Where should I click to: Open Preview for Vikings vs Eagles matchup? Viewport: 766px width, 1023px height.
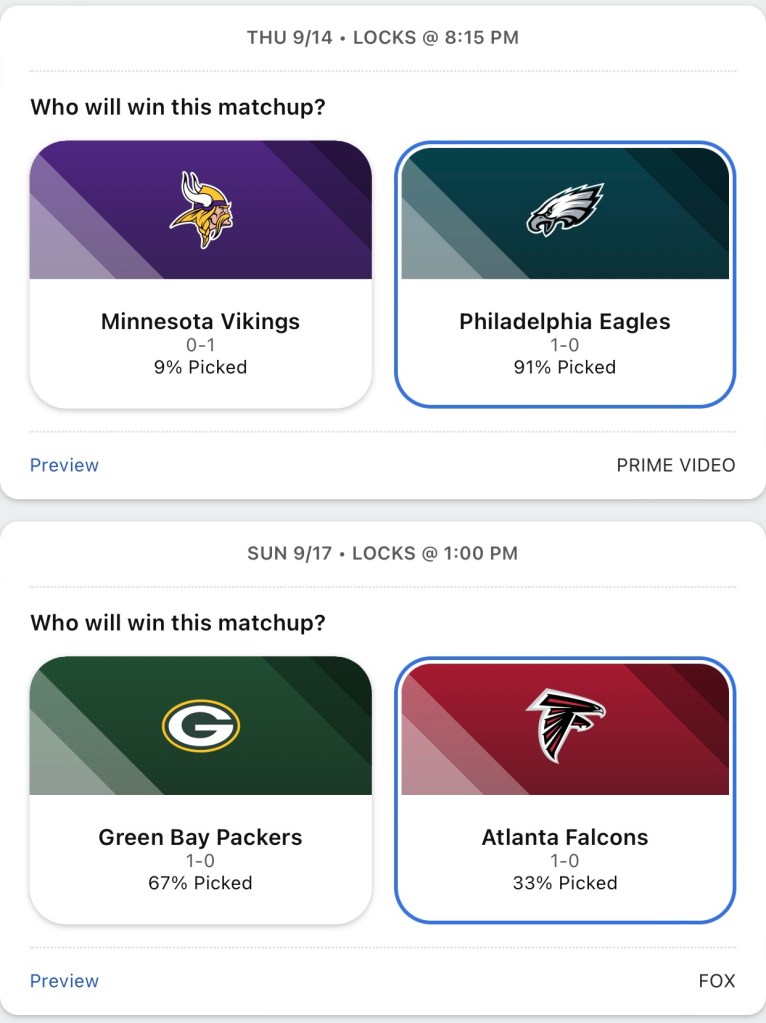[x=64, y=465]
